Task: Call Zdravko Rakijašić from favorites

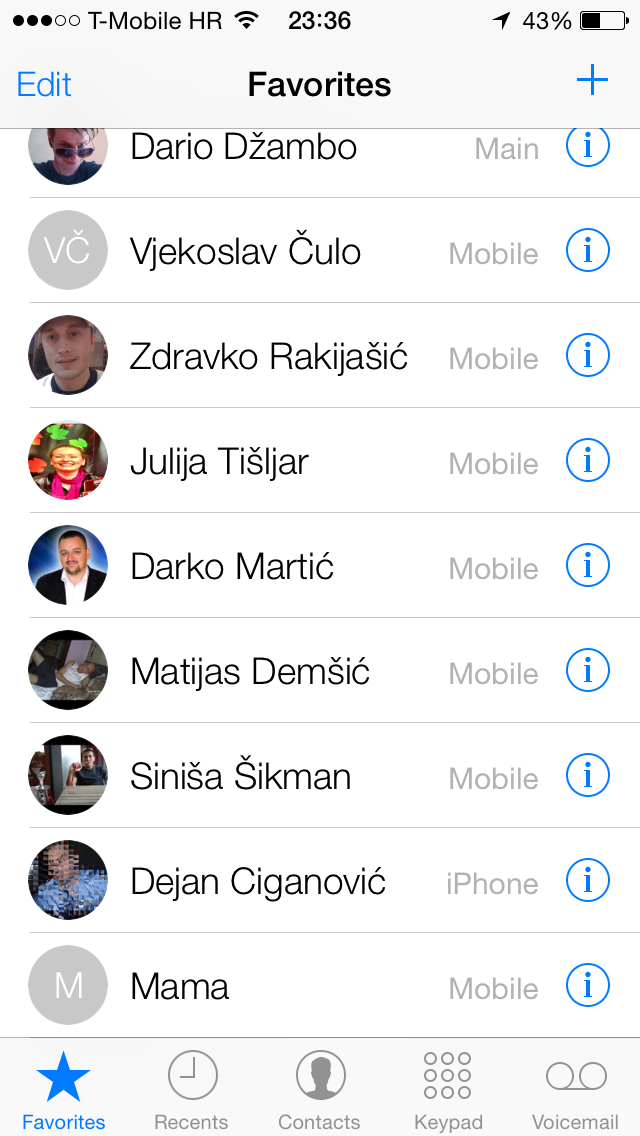Action: [x=268, y=357]
